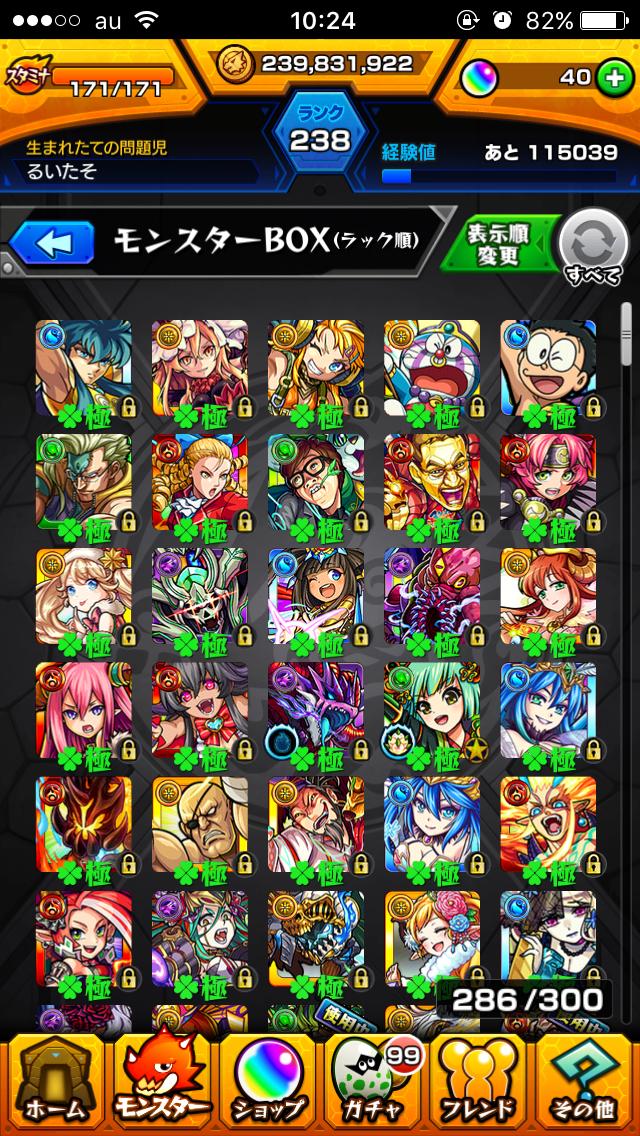Screen dimensions: 640x1136
Task: Add orbs with the green plus button
Action: click(x=613, y=78)
